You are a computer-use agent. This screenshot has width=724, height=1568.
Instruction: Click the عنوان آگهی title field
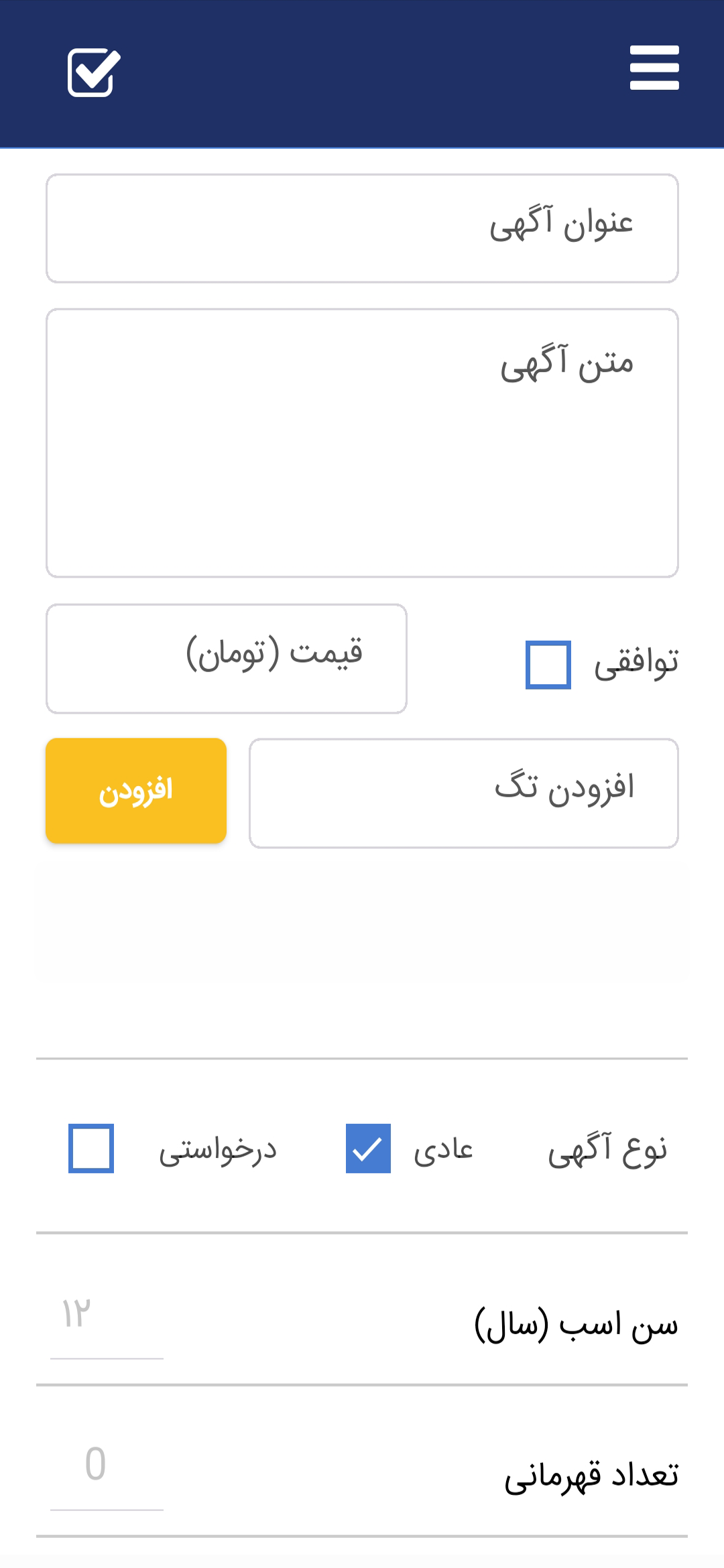pos(362,228)
